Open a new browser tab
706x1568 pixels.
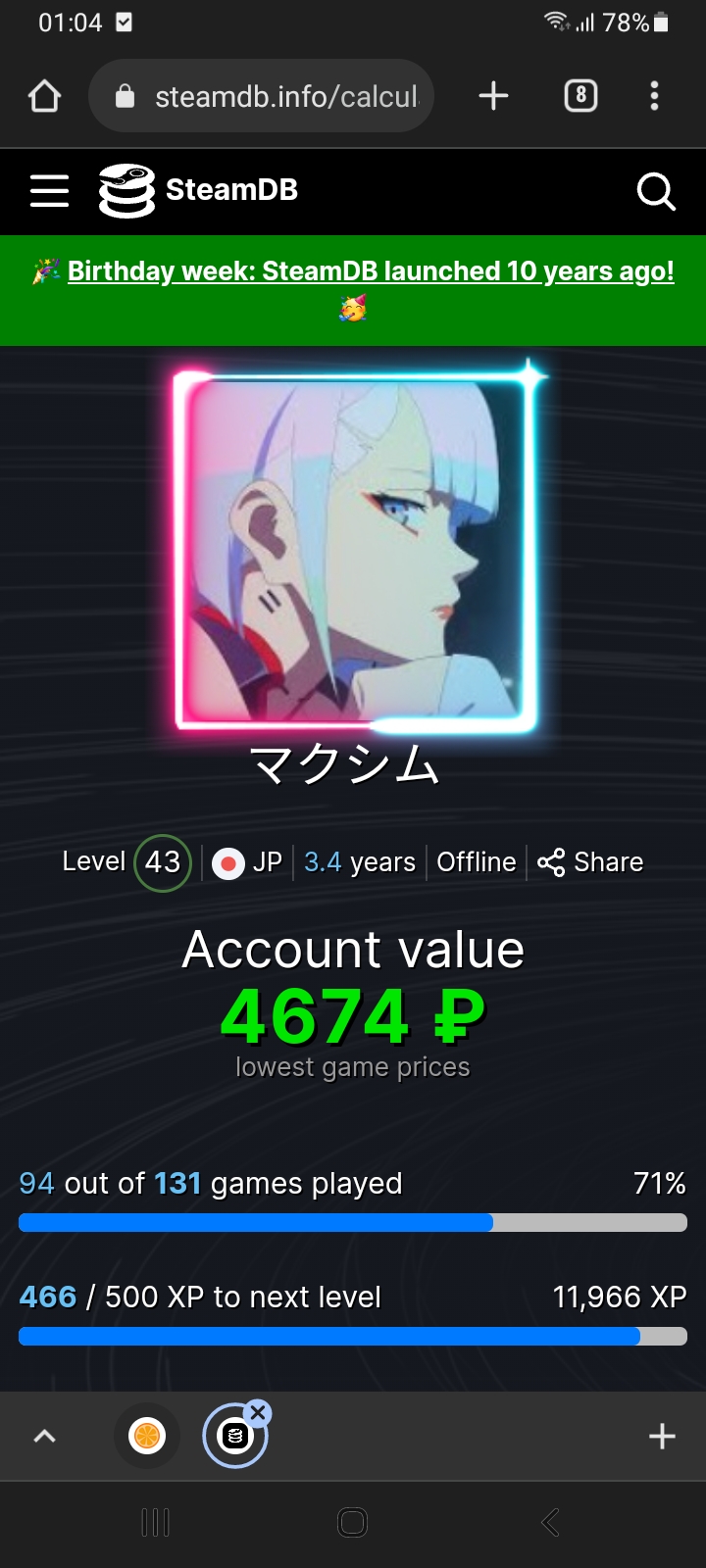coord(493,96)
